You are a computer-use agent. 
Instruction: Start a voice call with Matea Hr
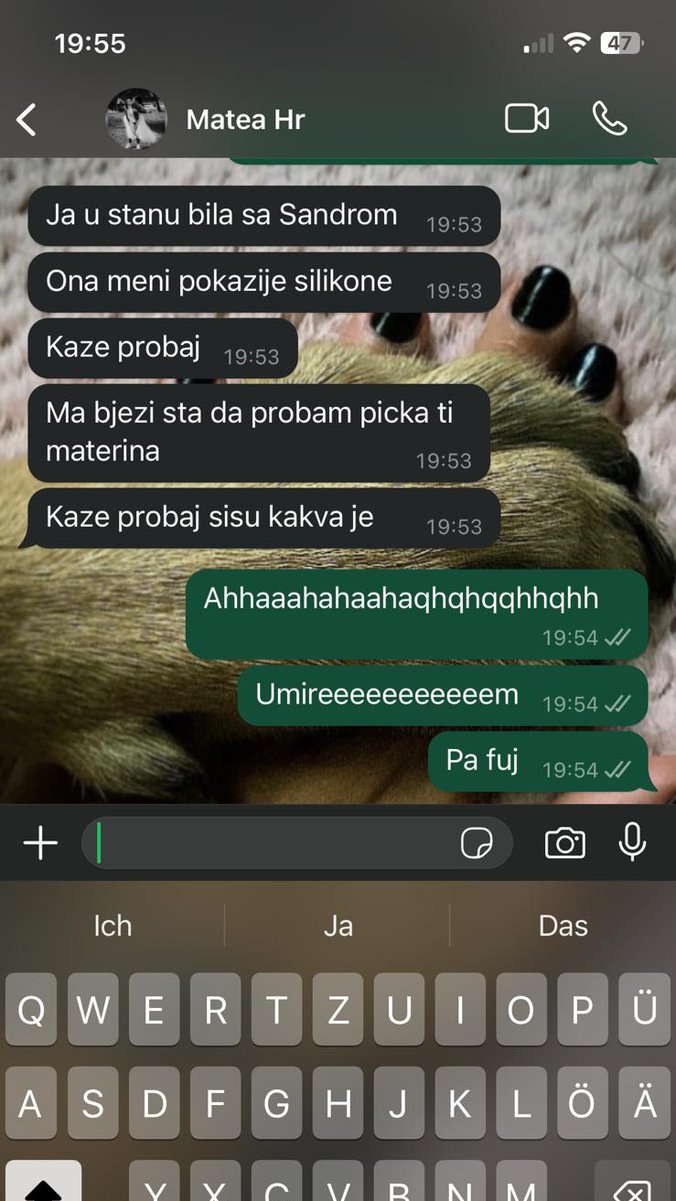coord(609,119)
